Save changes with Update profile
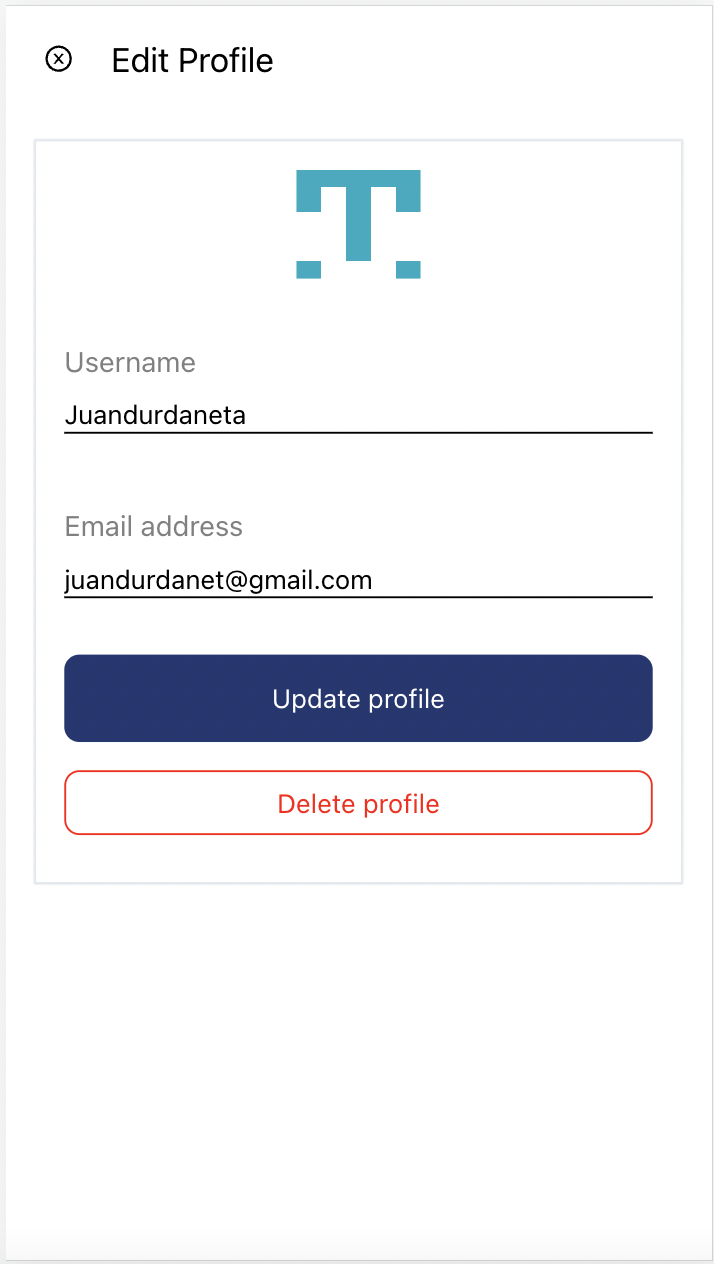This screenshot has width=714, height=1264. (358, 698)
